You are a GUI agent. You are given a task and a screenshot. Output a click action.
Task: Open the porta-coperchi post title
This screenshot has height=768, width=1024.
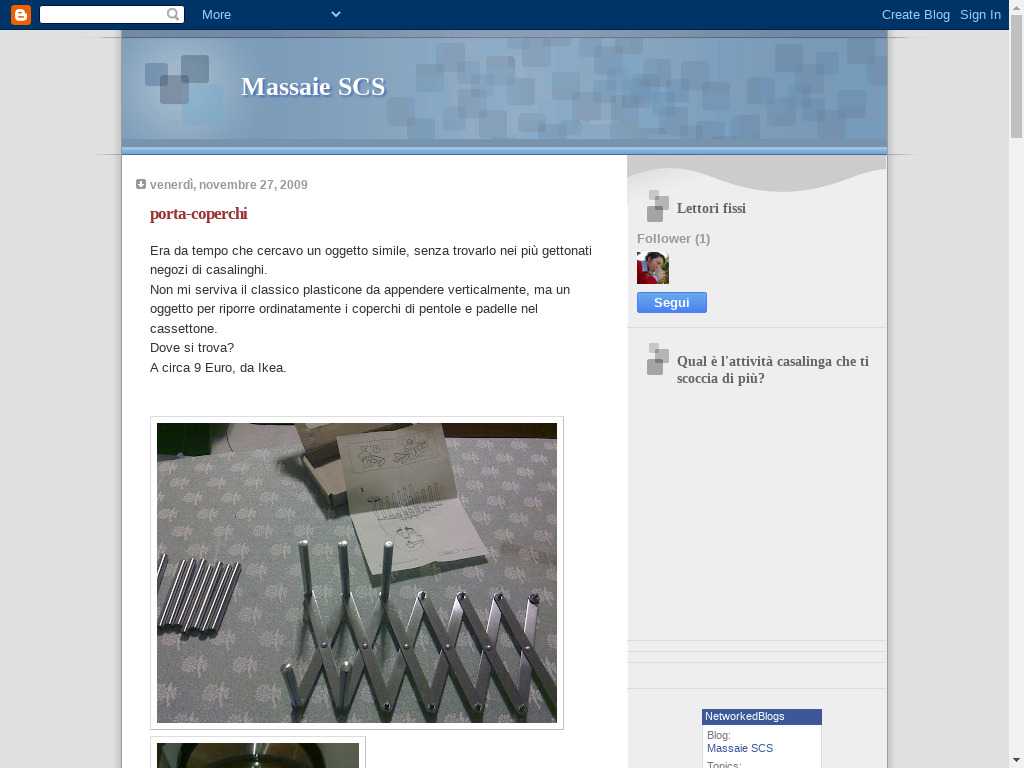pos(198,214)
